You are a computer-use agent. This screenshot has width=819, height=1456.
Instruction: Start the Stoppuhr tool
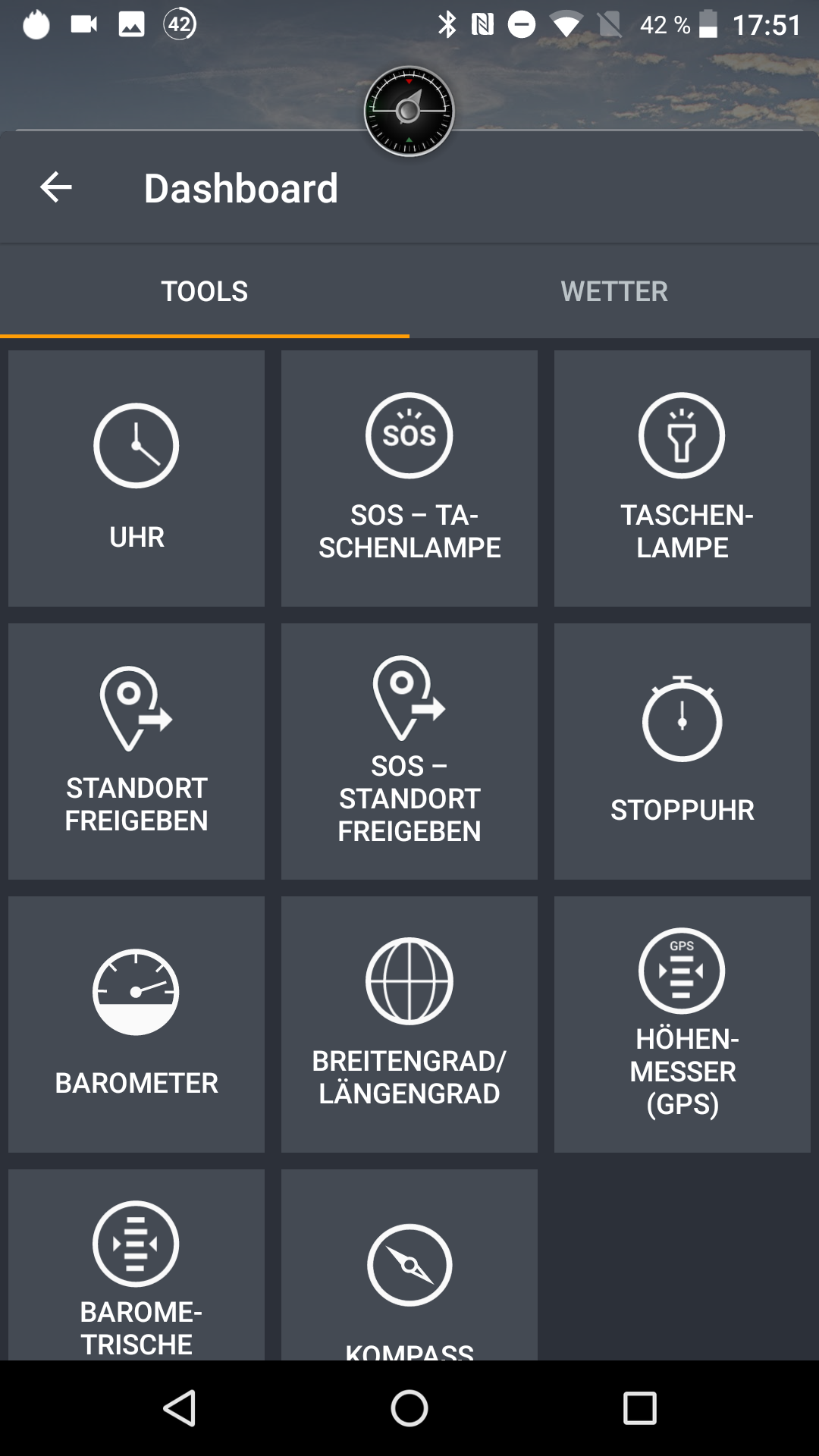[682, 751]
